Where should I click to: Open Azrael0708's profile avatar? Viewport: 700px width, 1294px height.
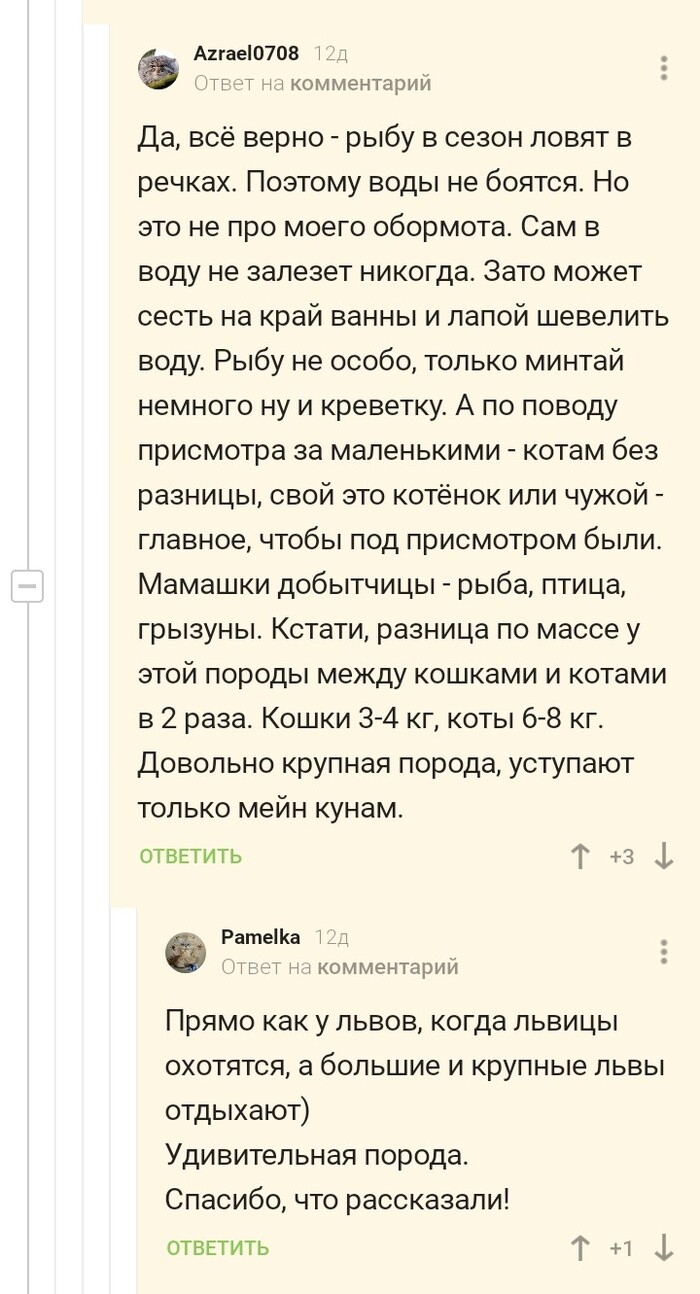click(159, 68)
